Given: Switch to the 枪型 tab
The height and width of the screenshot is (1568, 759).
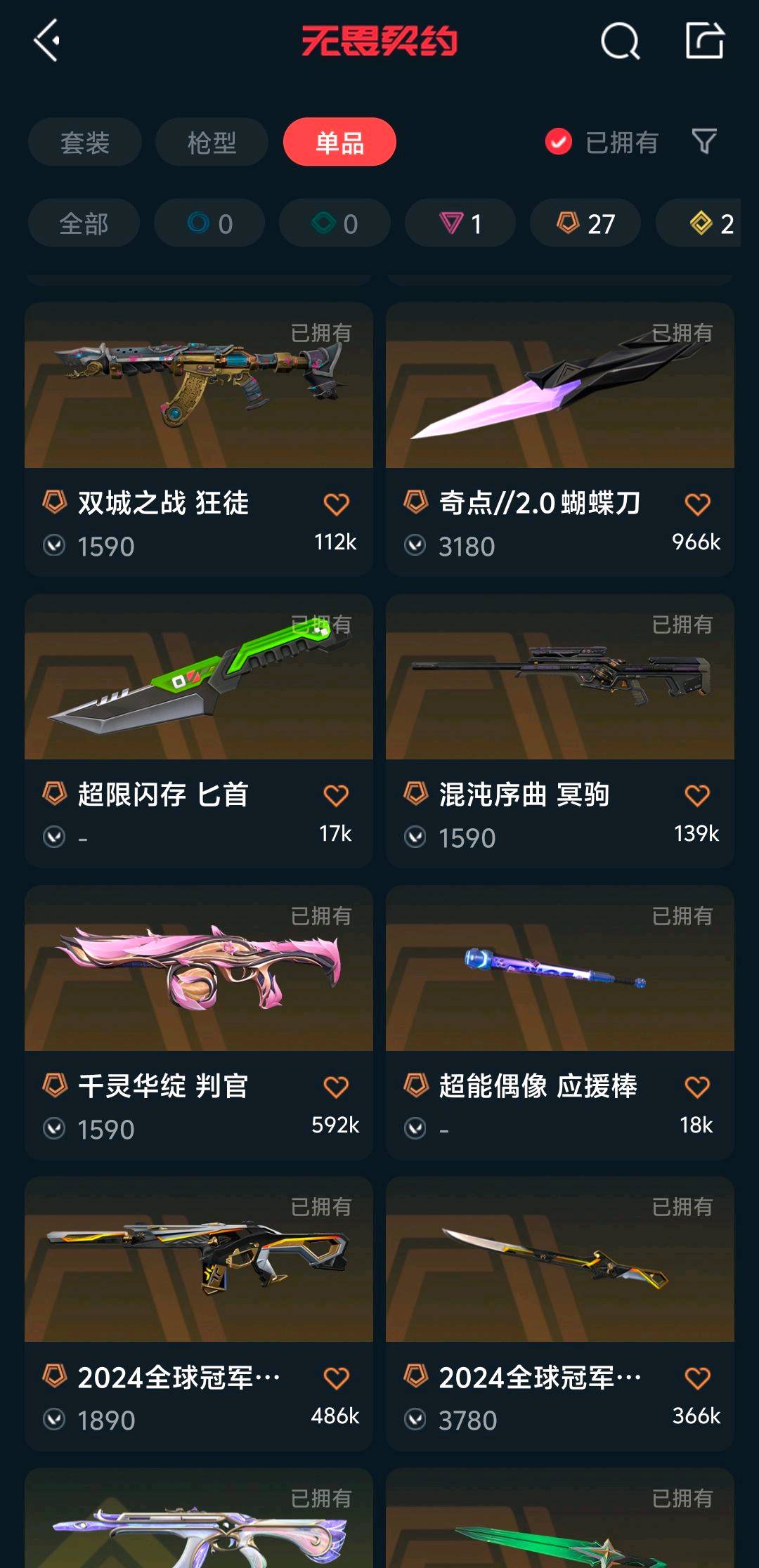Looking at the screenshot, I should tap(212, 143).
